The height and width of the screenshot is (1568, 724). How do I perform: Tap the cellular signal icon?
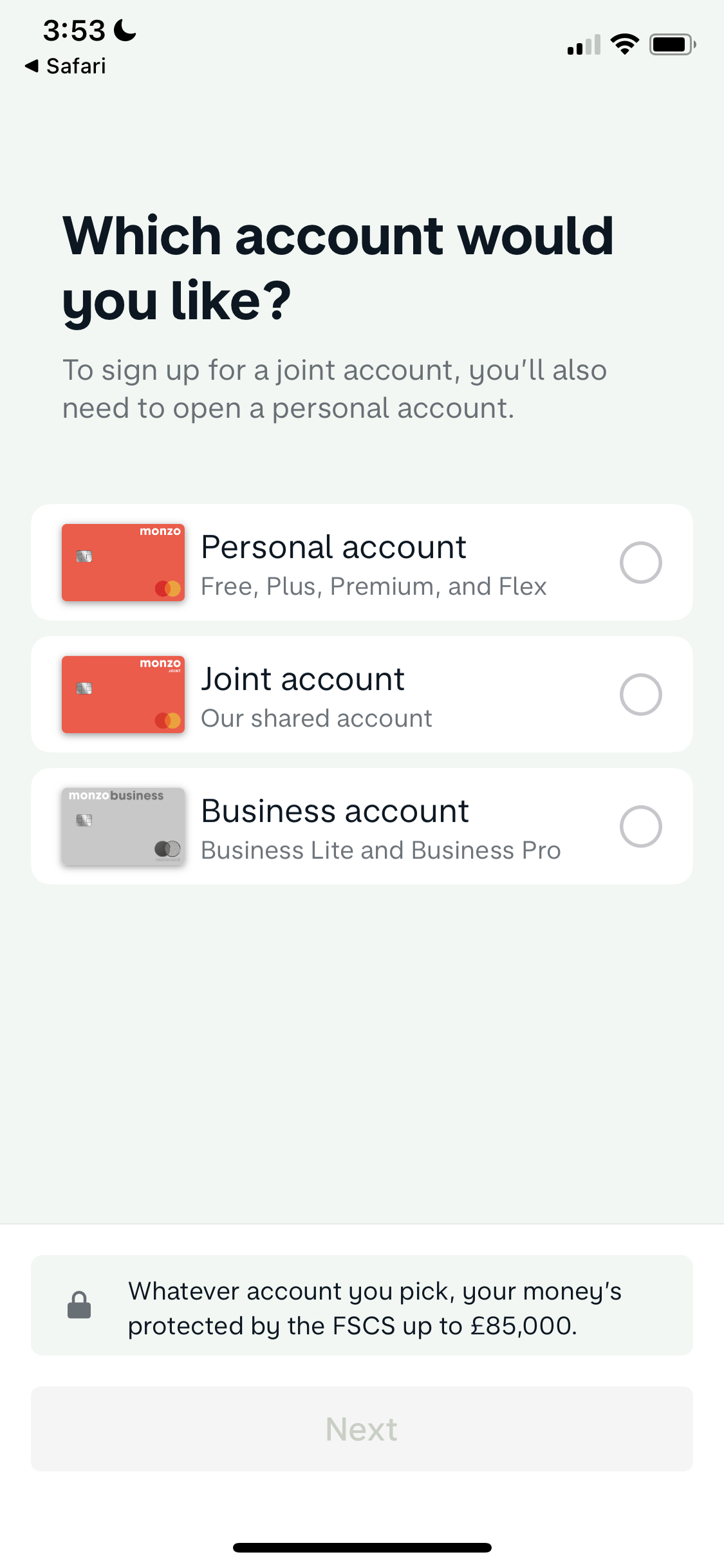[582, 45]
